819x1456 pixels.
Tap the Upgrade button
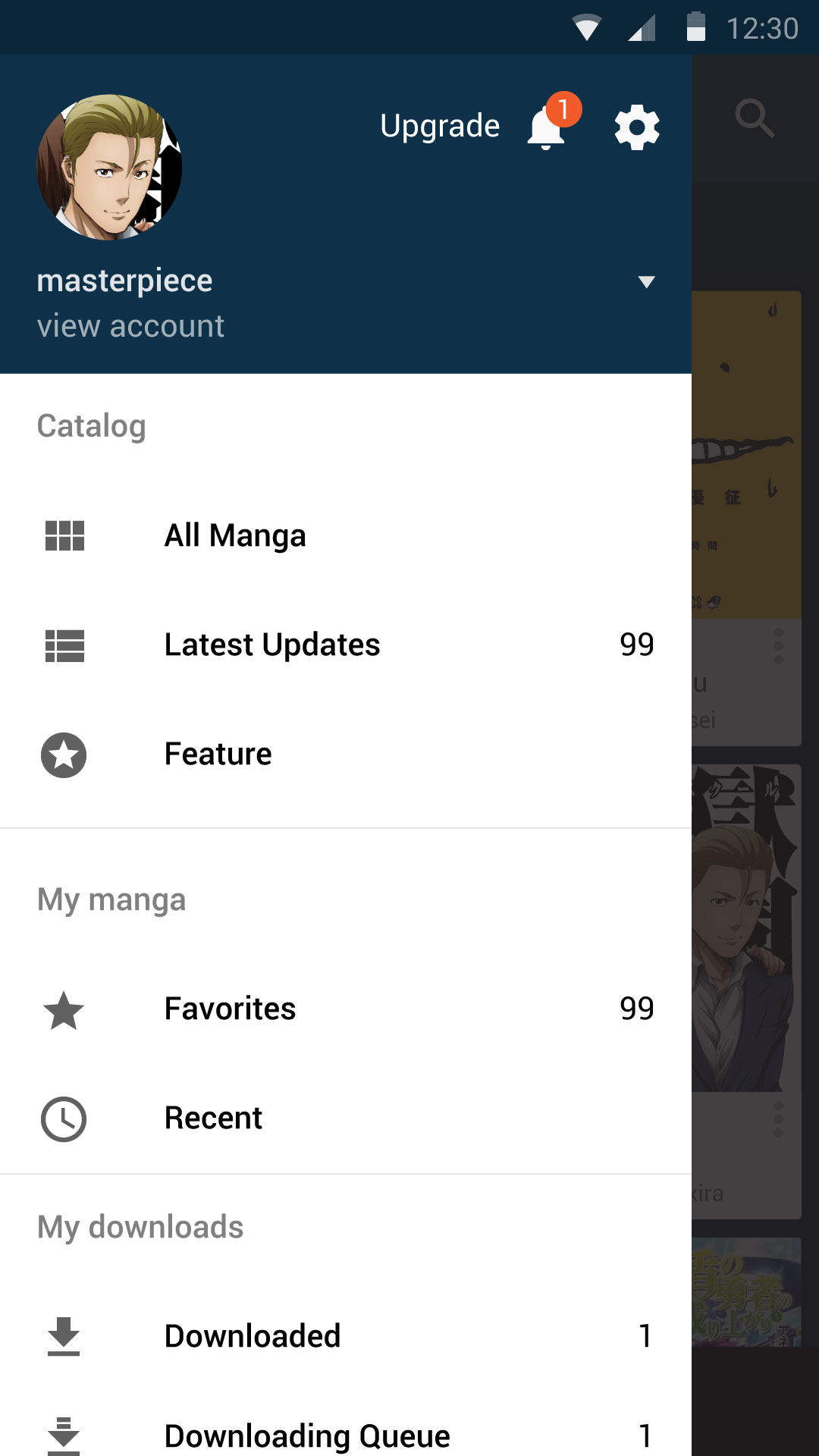pyautogui.click(x=440, y=126)
